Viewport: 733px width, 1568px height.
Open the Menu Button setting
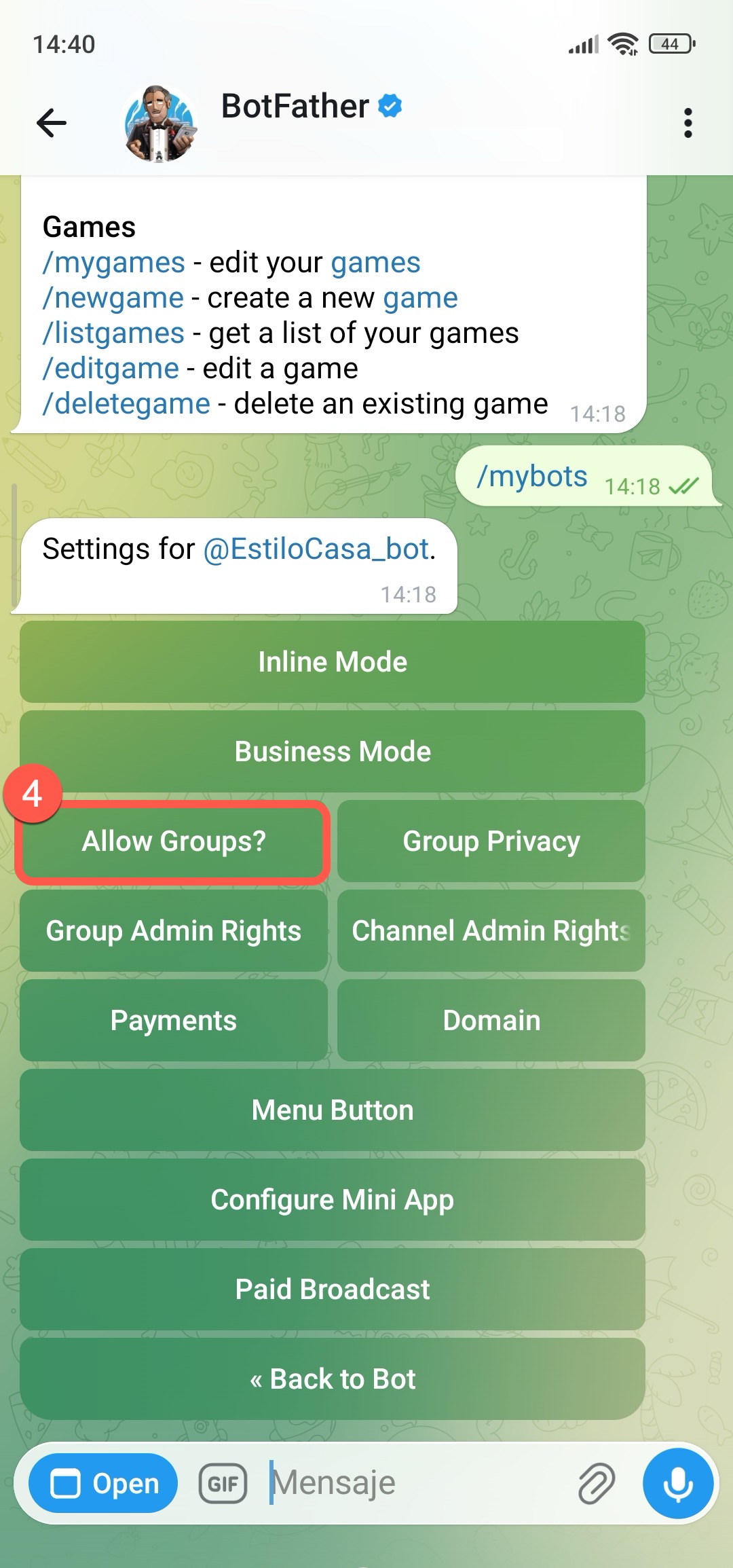click(333, 1110)
